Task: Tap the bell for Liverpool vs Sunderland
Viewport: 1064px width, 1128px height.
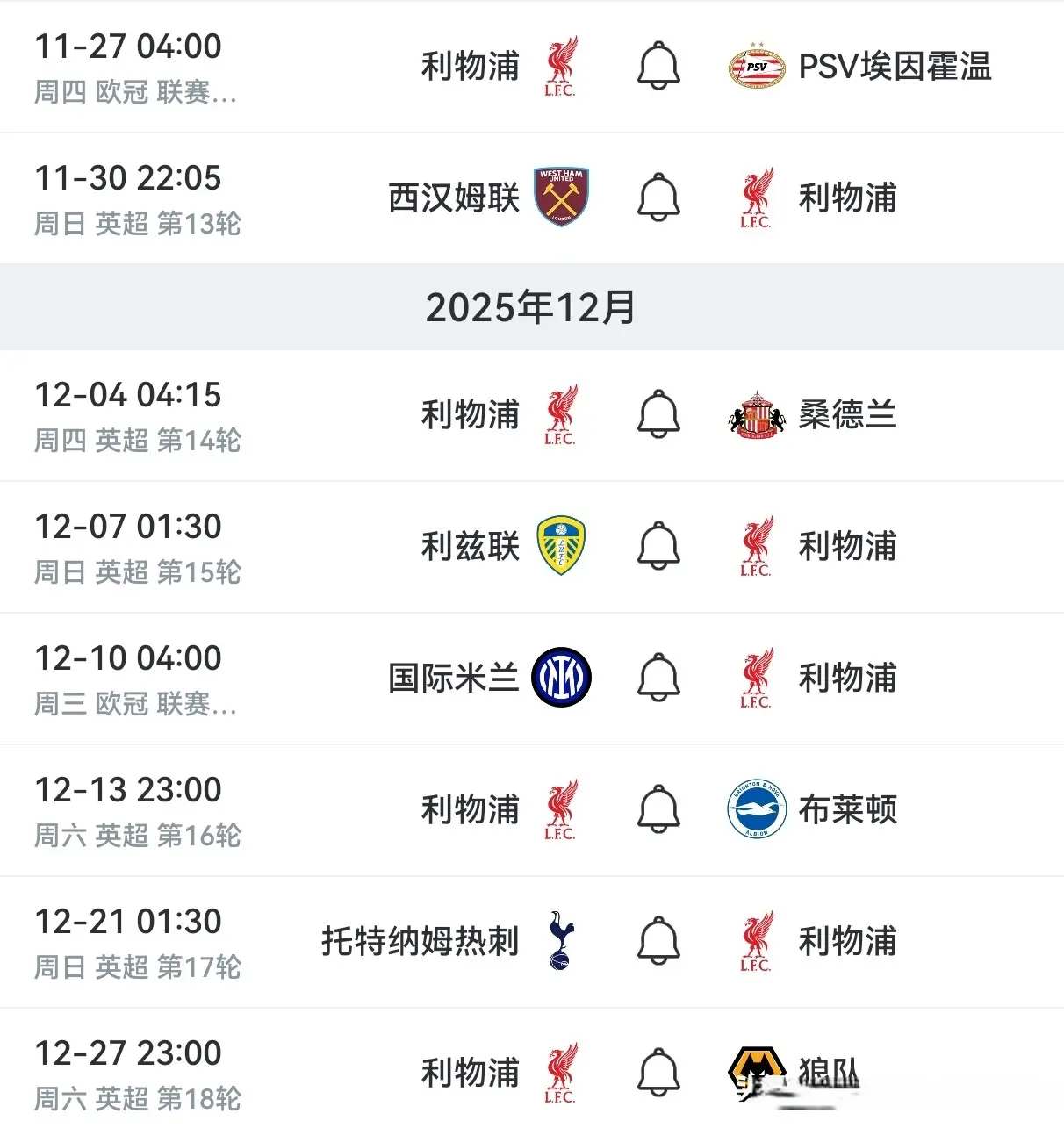Action: [x=658, y=414]
